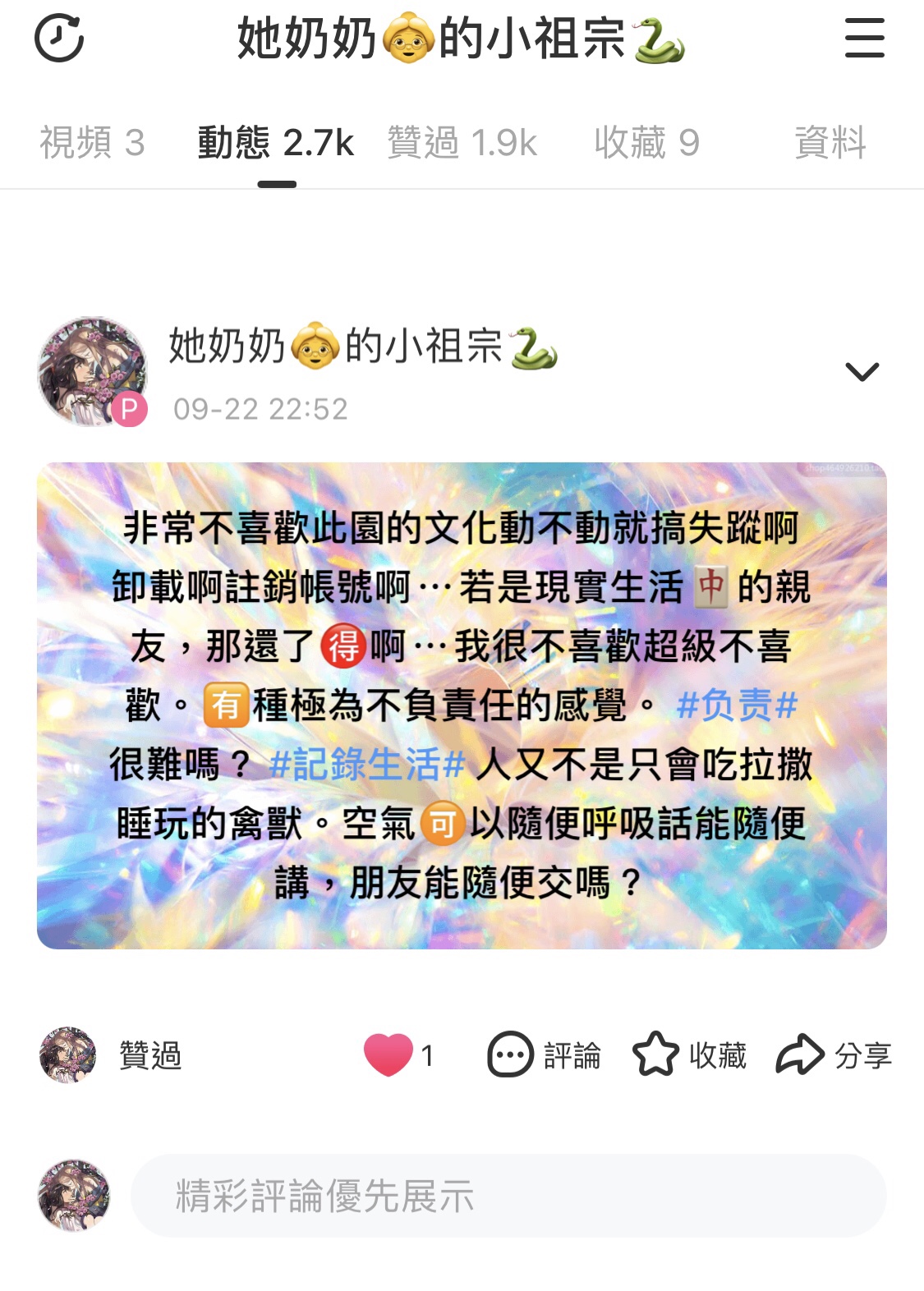This screenshot has width=924, height=1291.
Task: Open the 收藏 tab
Action: [x=647, y=143]
